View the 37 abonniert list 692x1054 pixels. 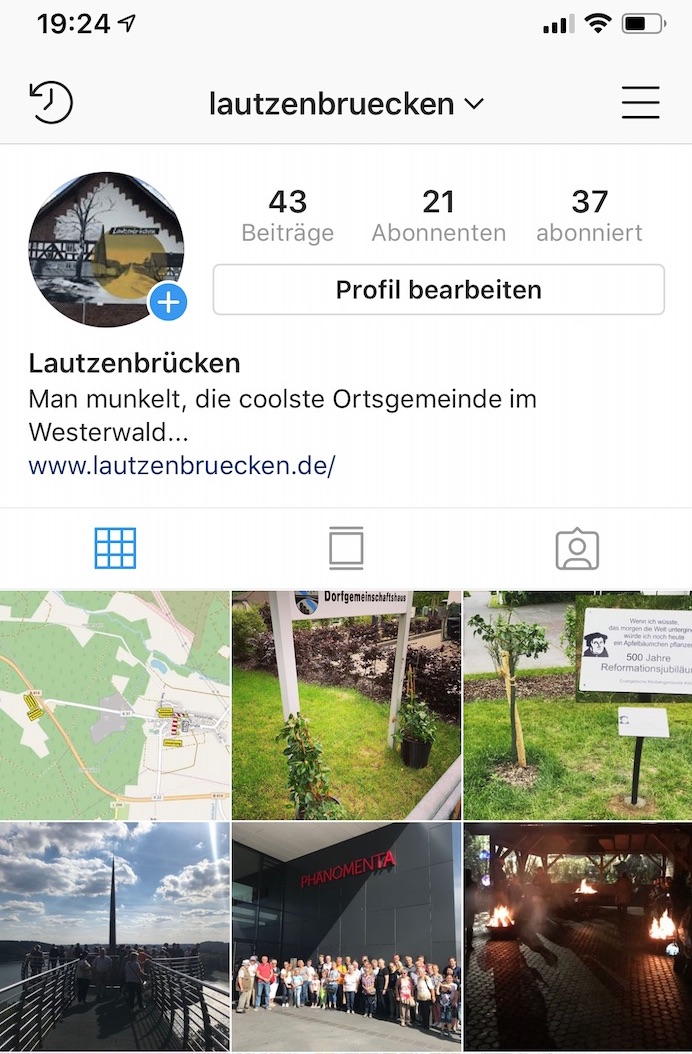589,216
